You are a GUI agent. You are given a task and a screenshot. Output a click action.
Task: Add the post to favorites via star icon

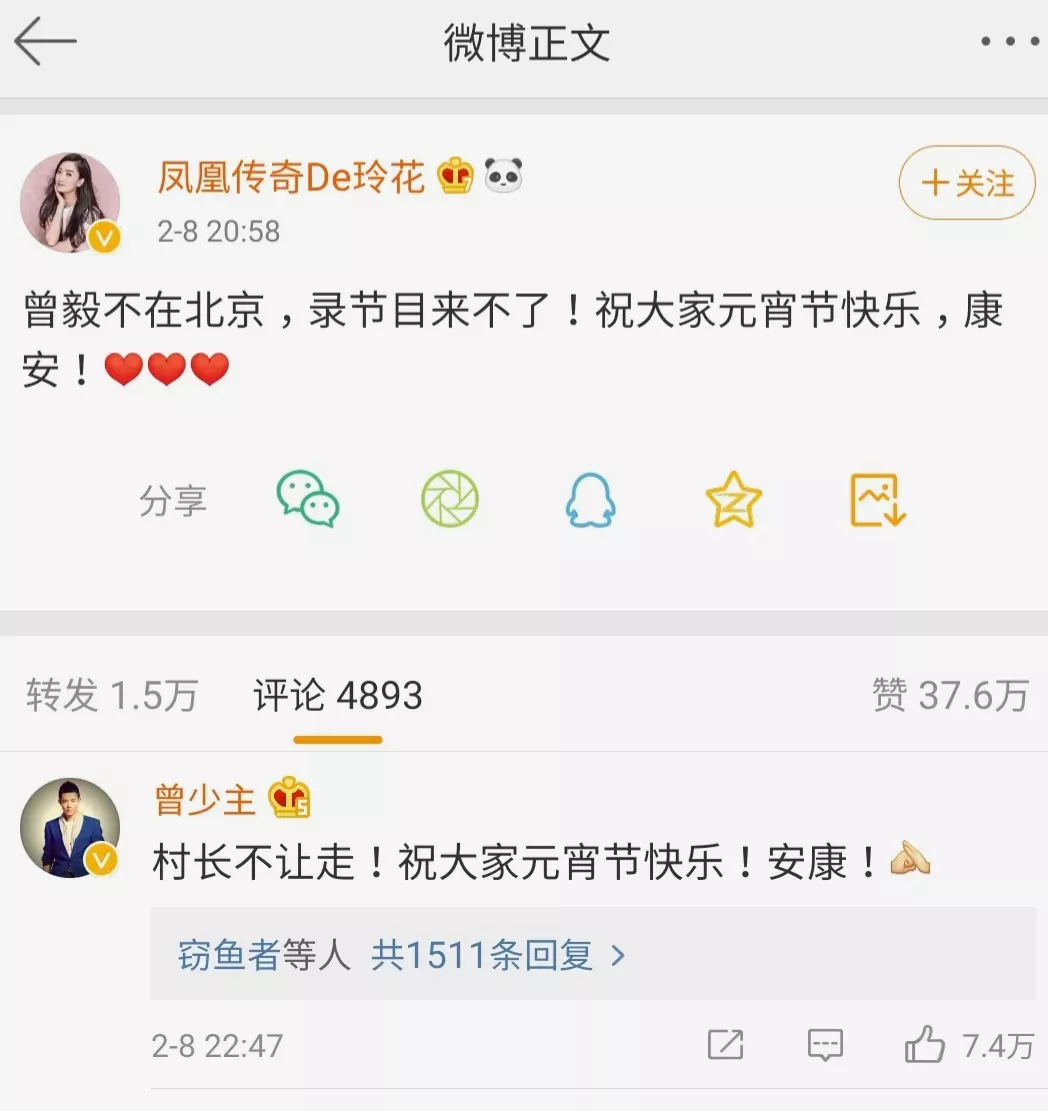[732, 498]
